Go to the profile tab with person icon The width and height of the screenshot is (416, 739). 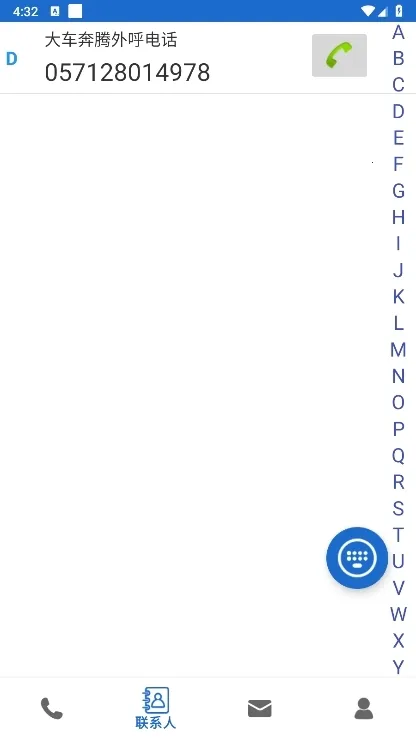[364, 708]
